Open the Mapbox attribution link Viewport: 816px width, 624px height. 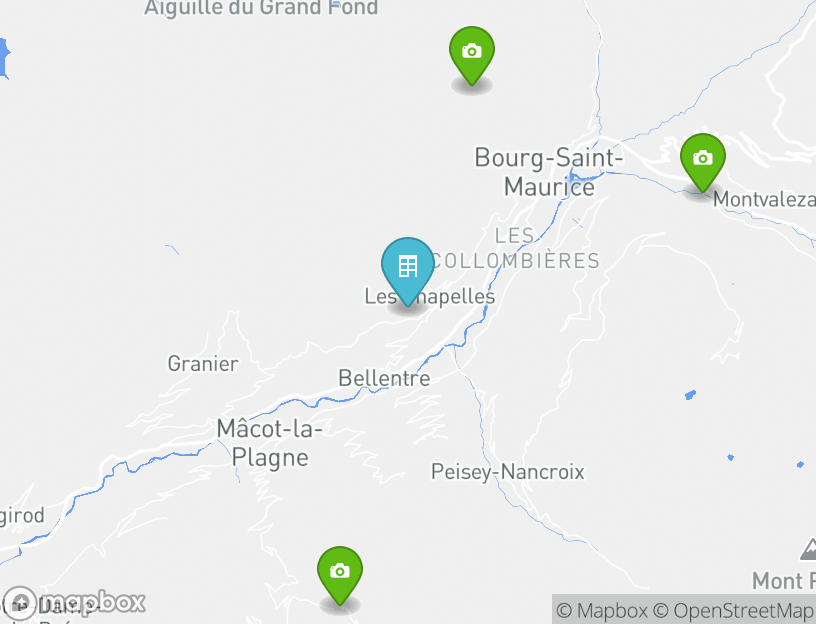pyautogui.click(x=602, y=610)
